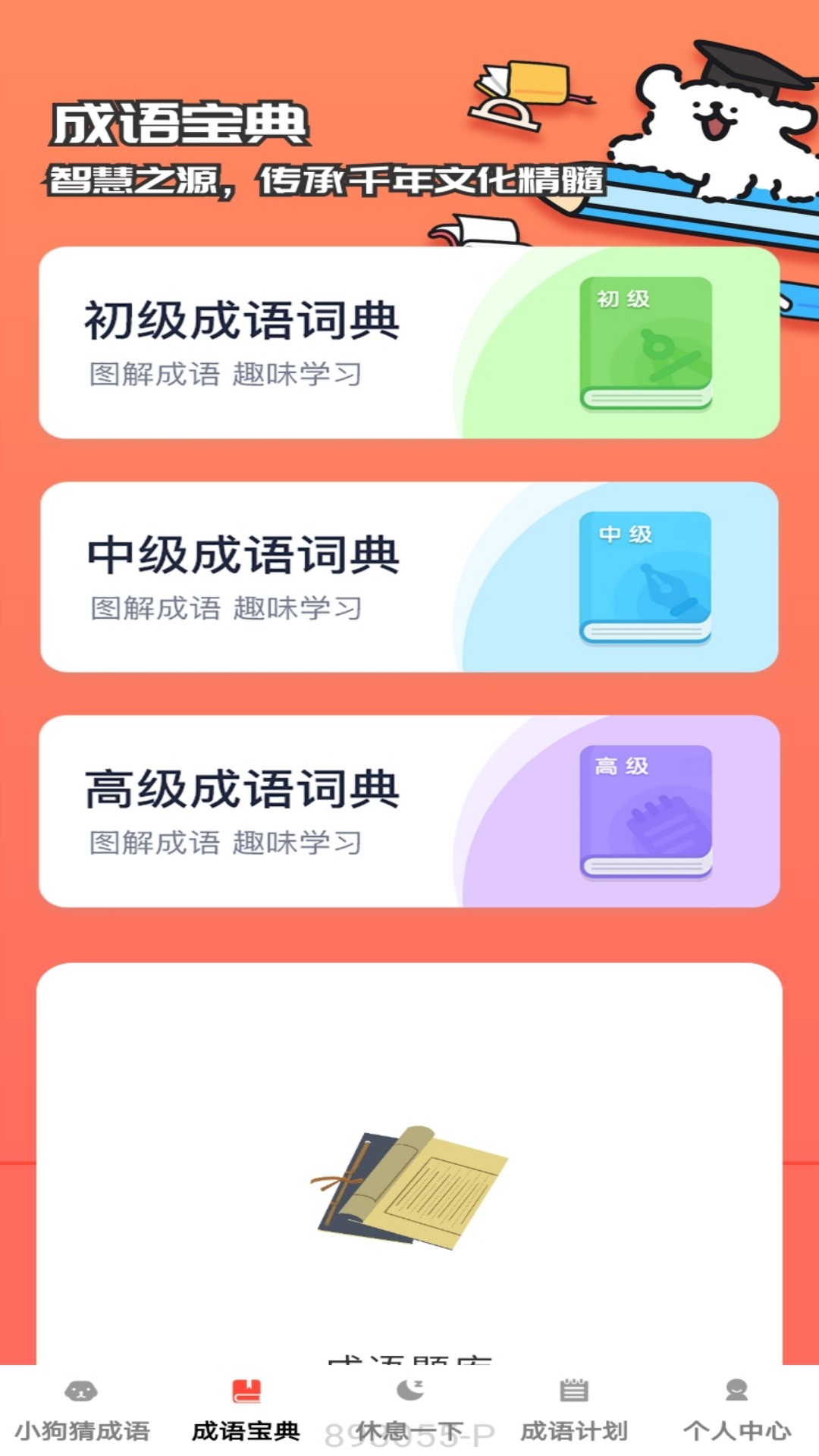Viewport: 819px width, 1456px height.
Task: Open the 中级成语词典 card
Action: click(x=409, y=577)
